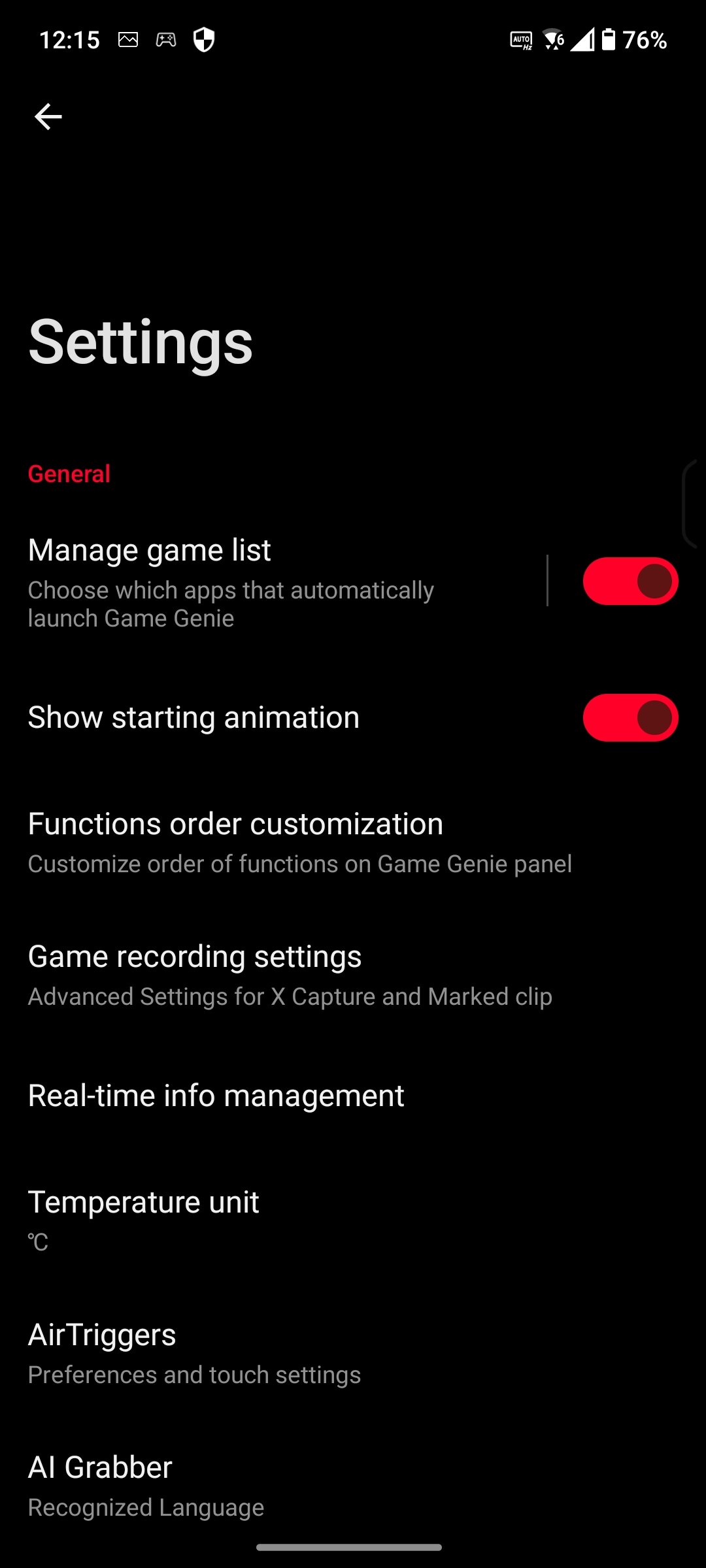This screenshot has width=706, height=1568.
Task: Disable Show starting animation switch
Action: 630,717
